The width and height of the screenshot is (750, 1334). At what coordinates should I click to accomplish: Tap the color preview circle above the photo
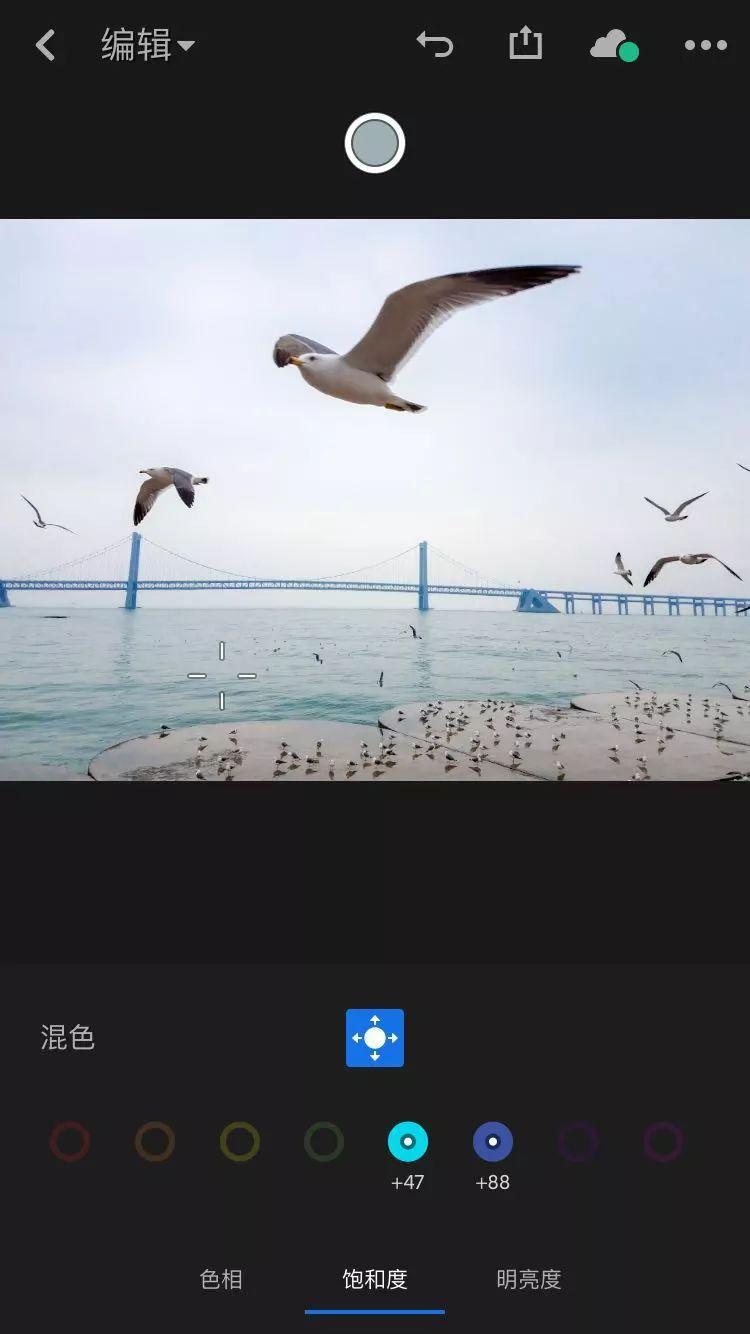(x=375, y=143)
